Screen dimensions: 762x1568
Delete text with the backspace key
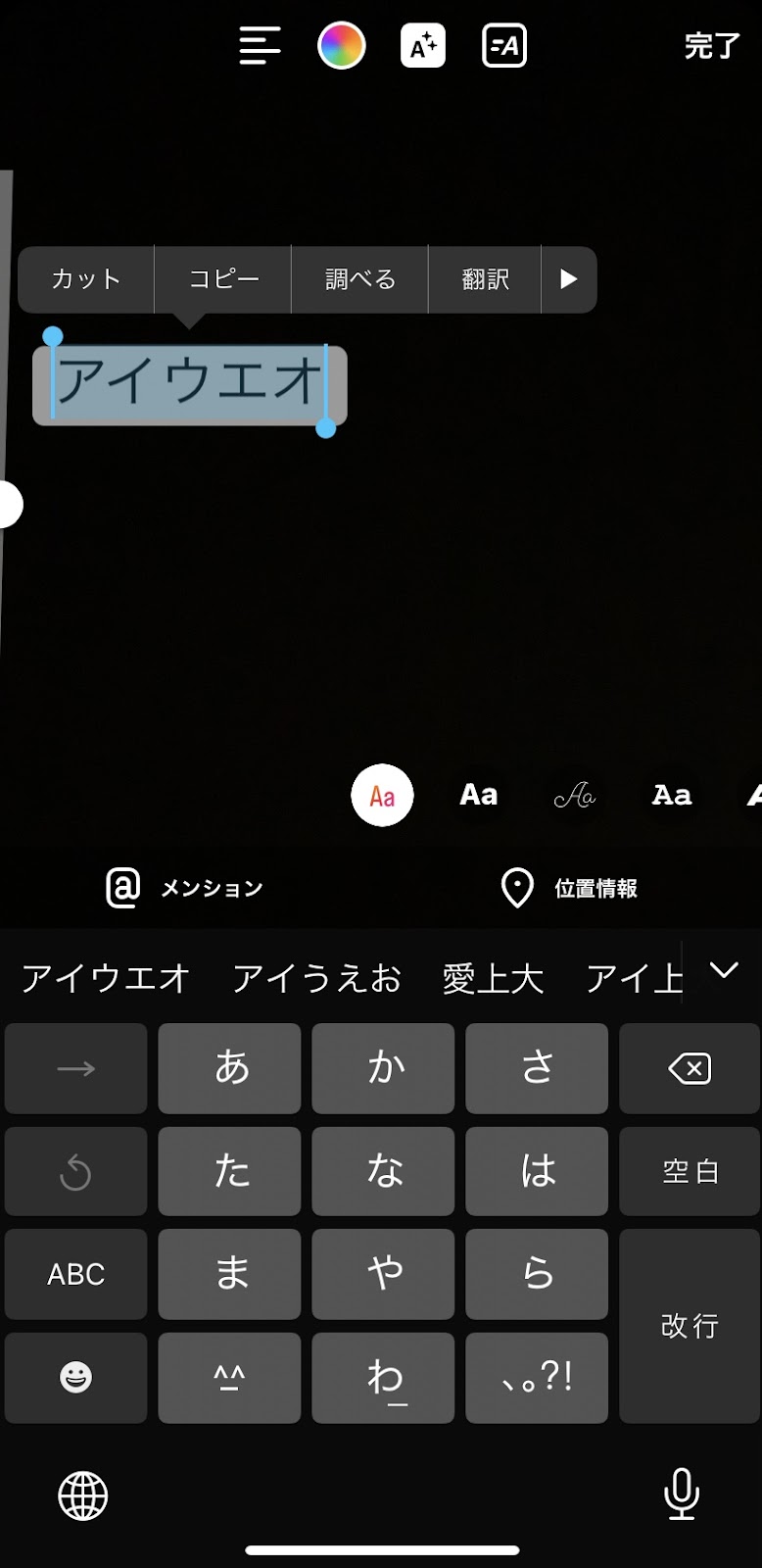click(690, 1068)
